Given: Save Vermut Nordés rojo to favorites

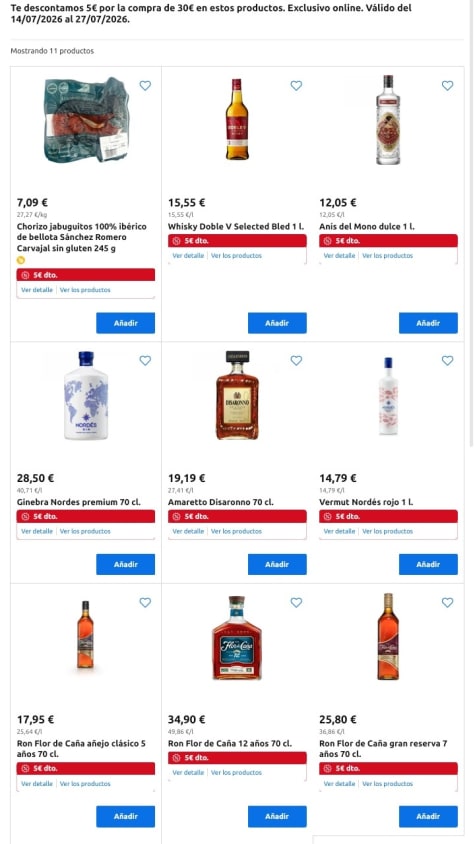Looking at the screenshot, I should click(448, 361).
